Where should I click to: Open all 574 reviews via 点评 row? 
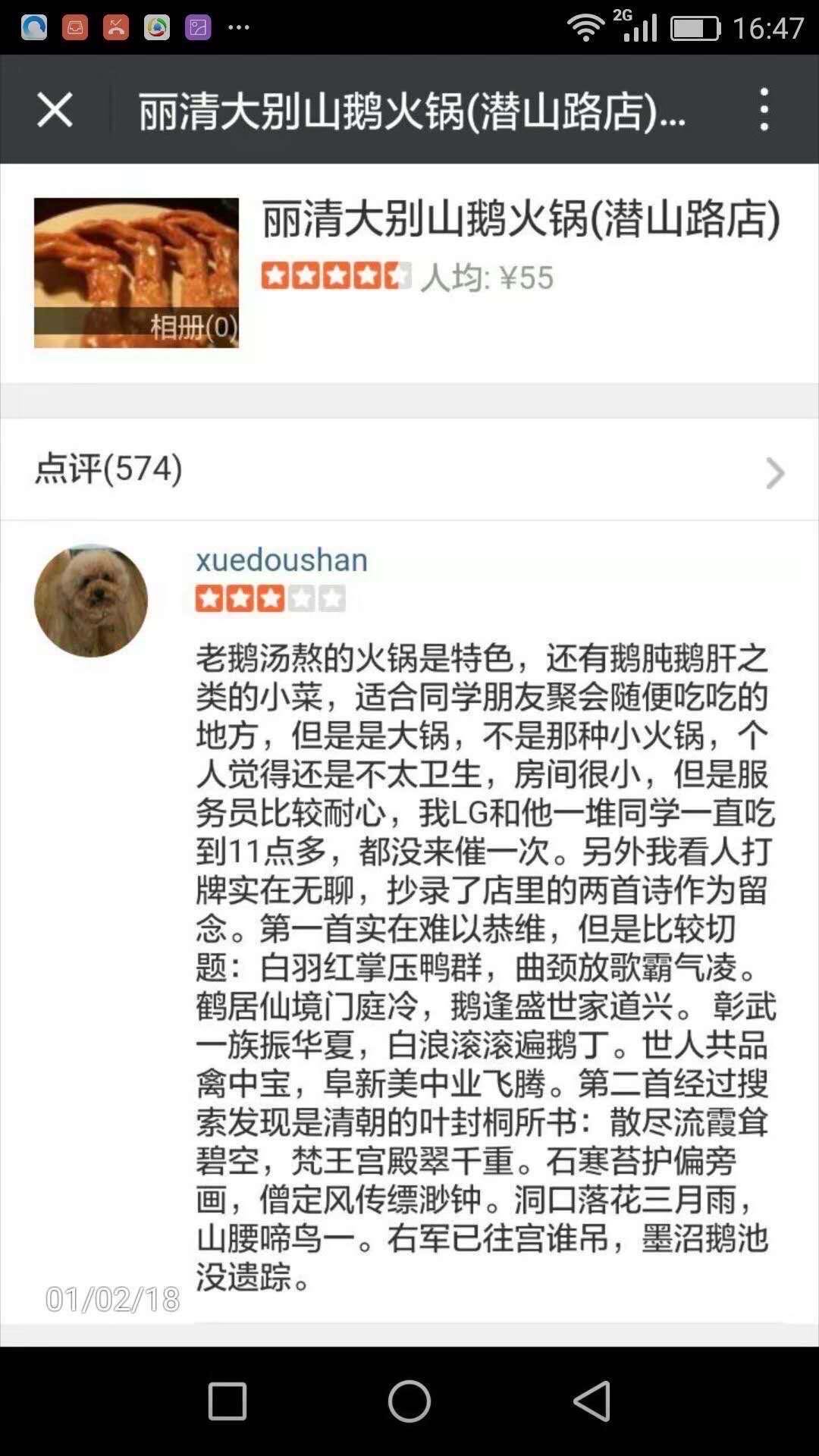coord(409,469)
